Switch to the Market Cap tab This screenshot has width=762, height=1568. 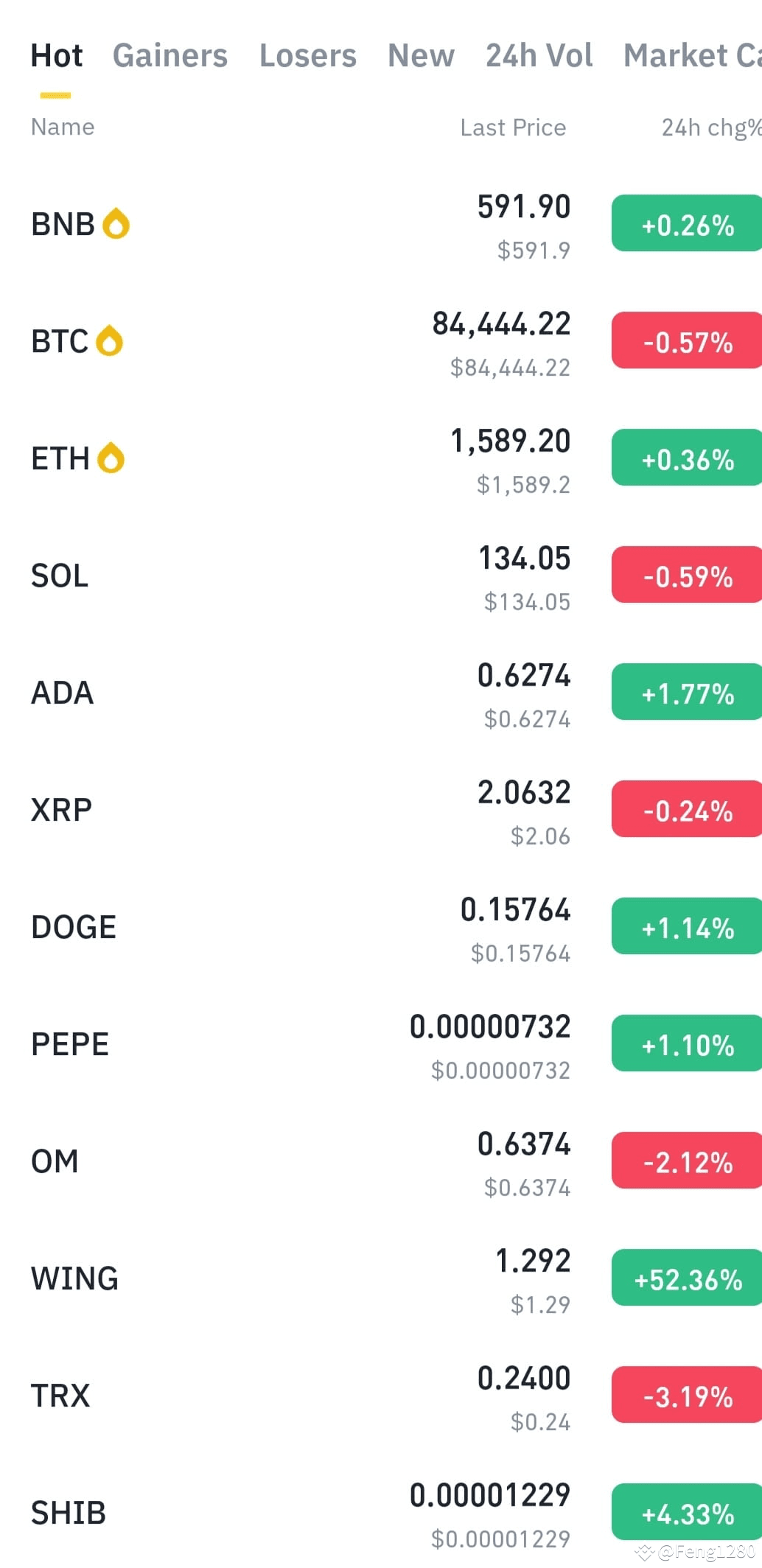point(693,56)
